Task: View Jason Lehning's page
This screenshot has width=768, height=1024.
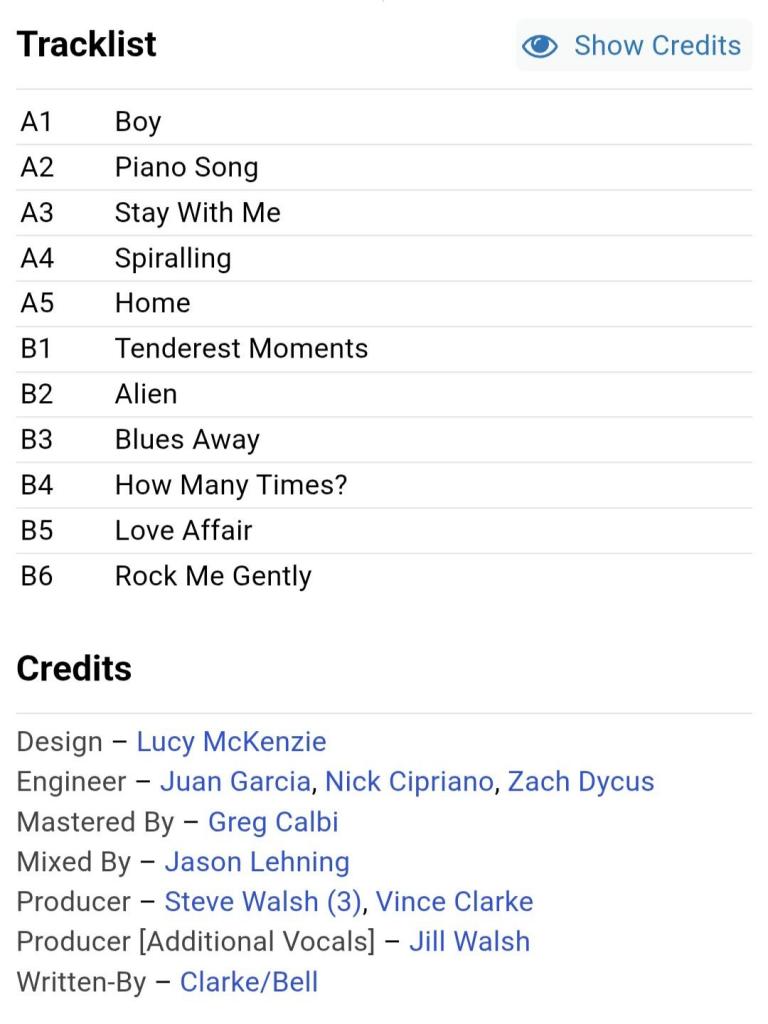Action: tap(257, 862)
